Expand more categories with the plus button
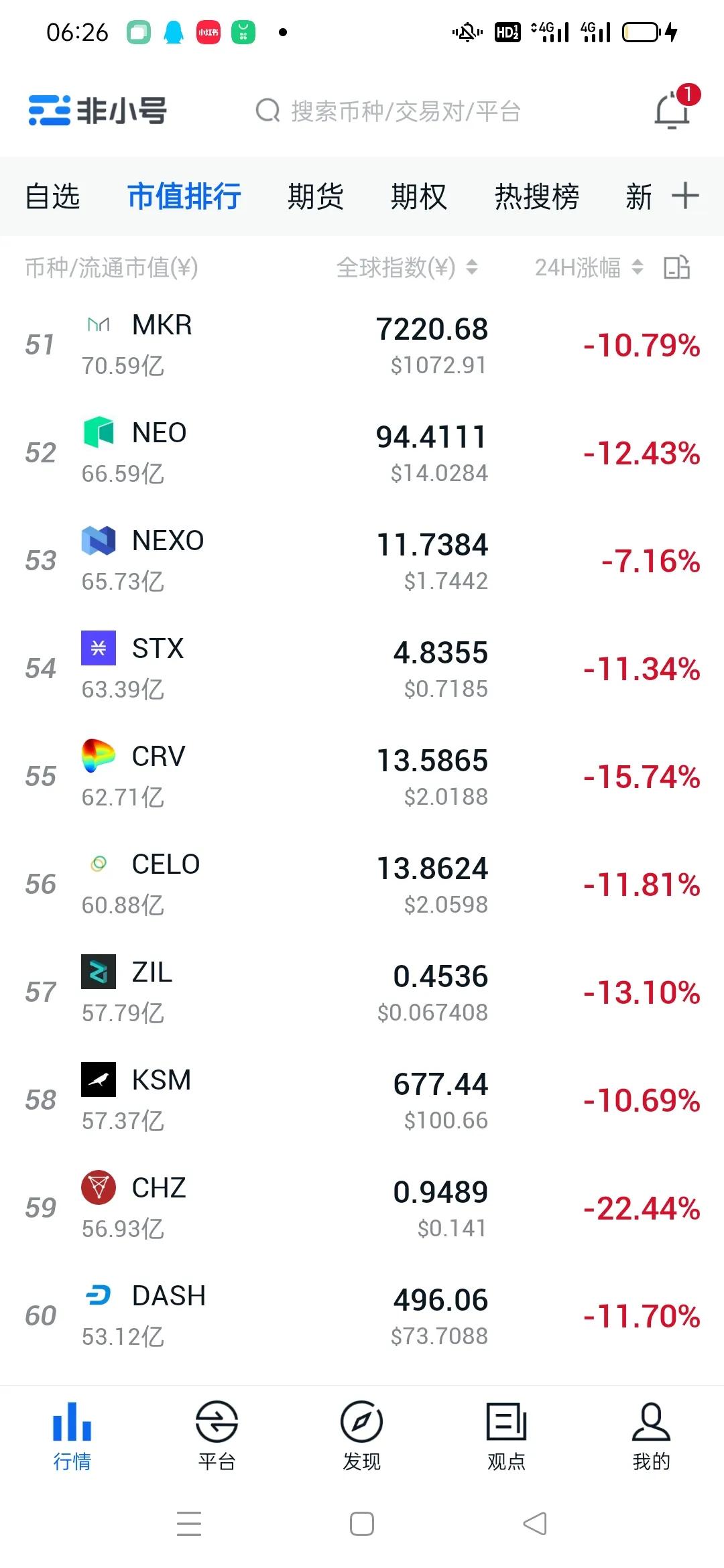The image size is (724, 1568). coord(685,196)
